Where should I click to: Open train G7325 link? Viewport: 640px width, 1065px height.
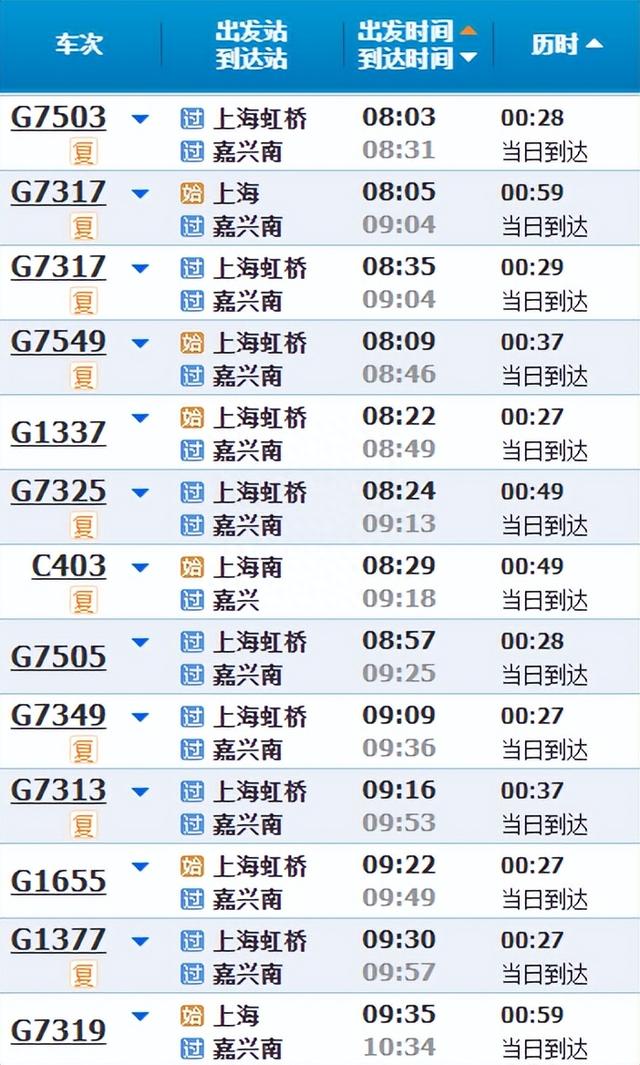pyautogui.click(x=58, y=491)
